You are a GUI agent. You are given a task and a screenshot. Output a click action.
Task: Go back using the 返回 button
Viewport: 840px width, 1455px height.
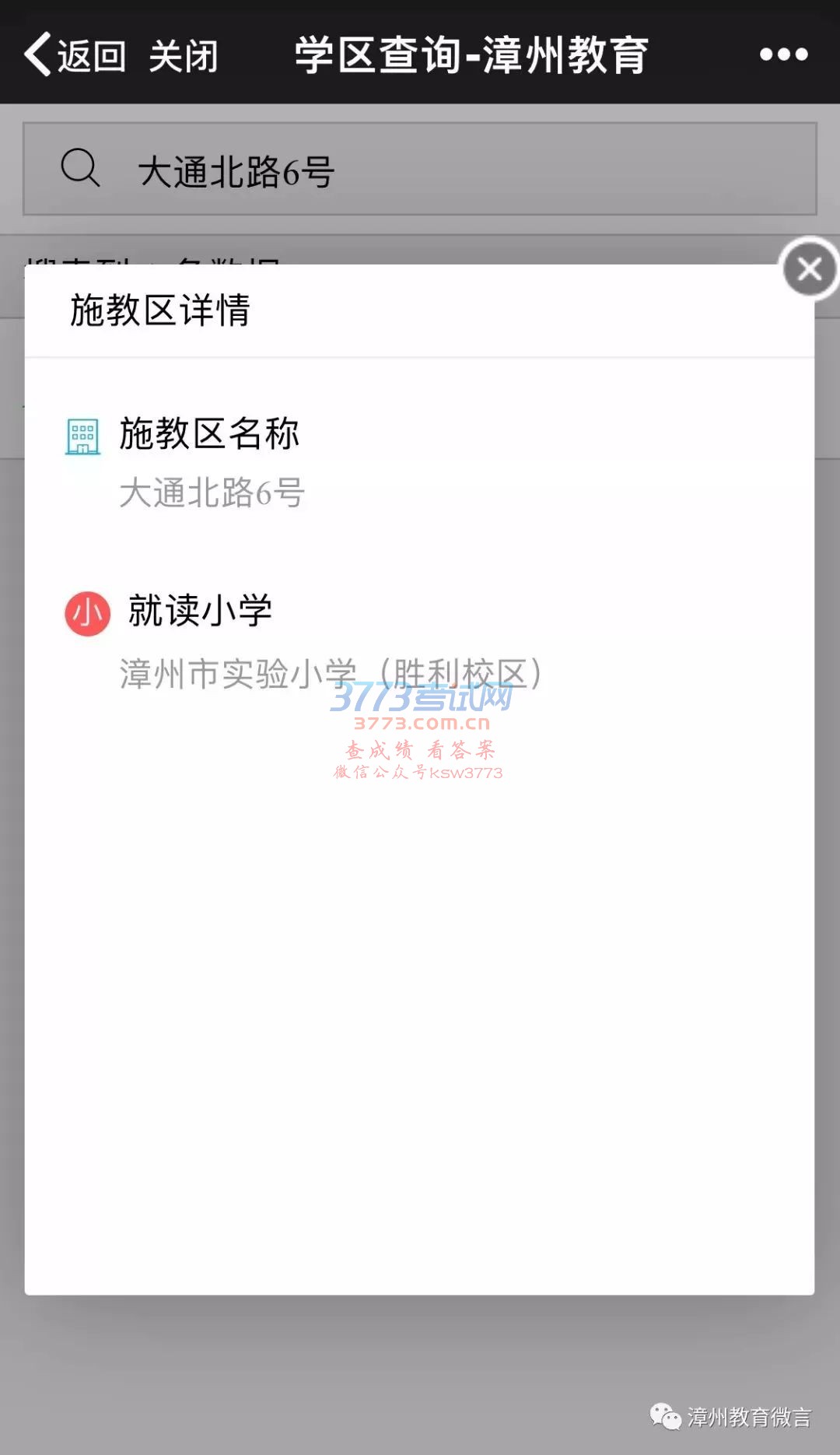(75, 55)
